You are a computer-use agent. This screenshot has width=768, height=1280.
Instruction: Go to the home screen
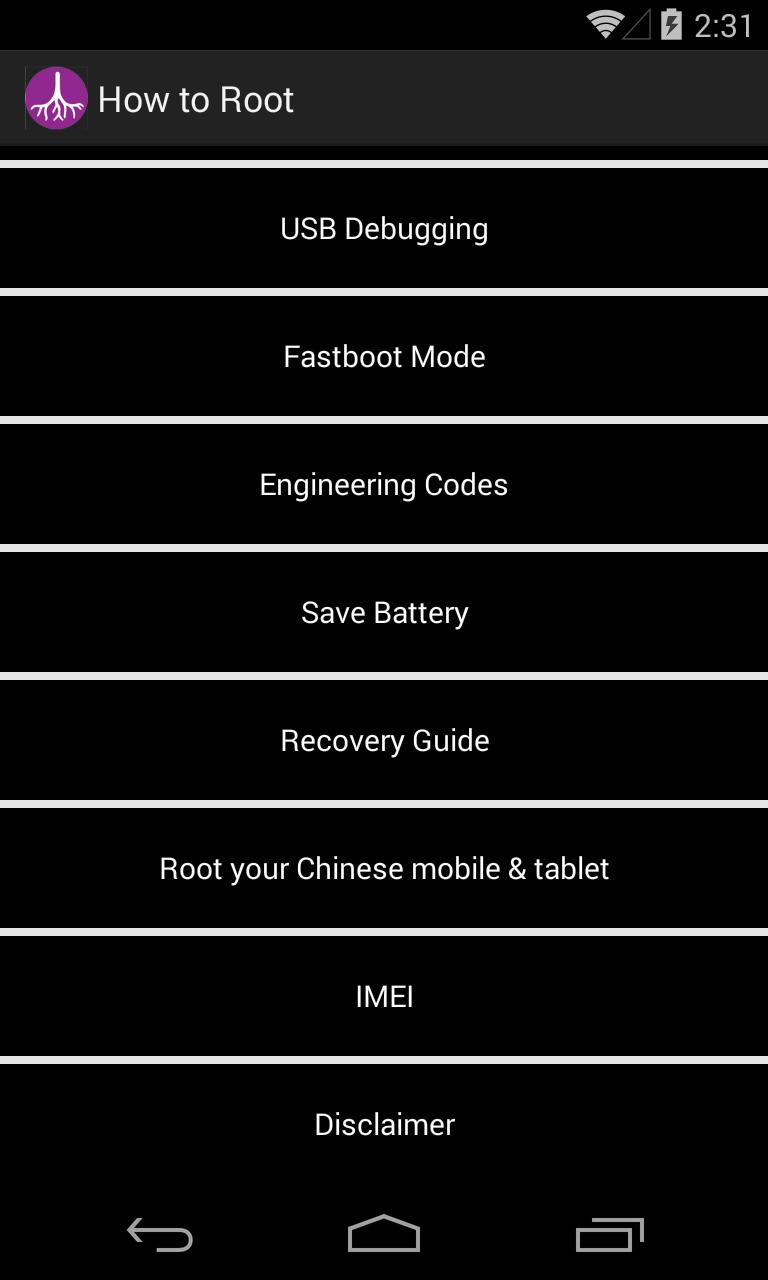(x=384, y=1236)
